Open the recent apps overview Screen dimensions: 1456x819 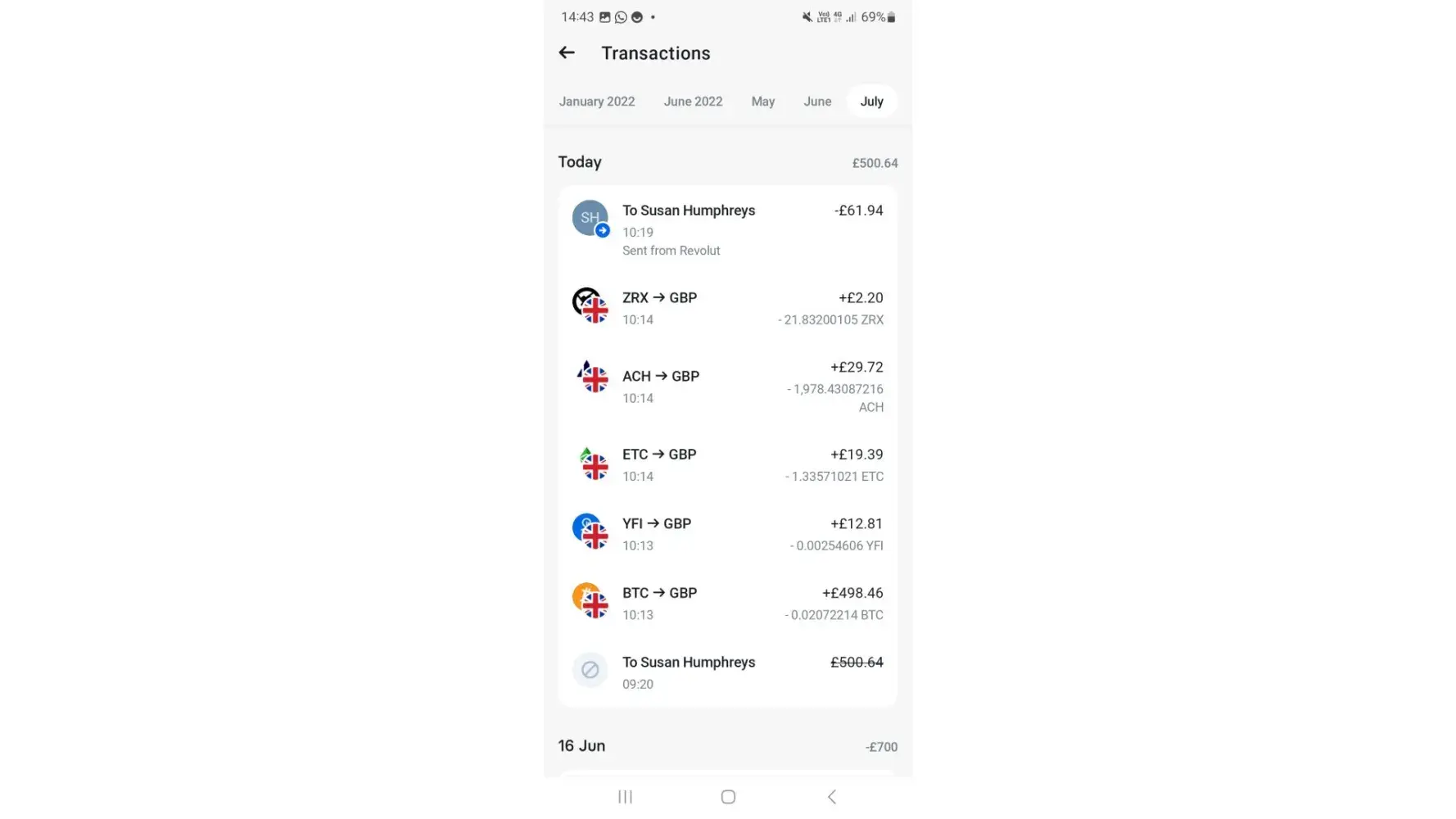click(x=625, y=797)
